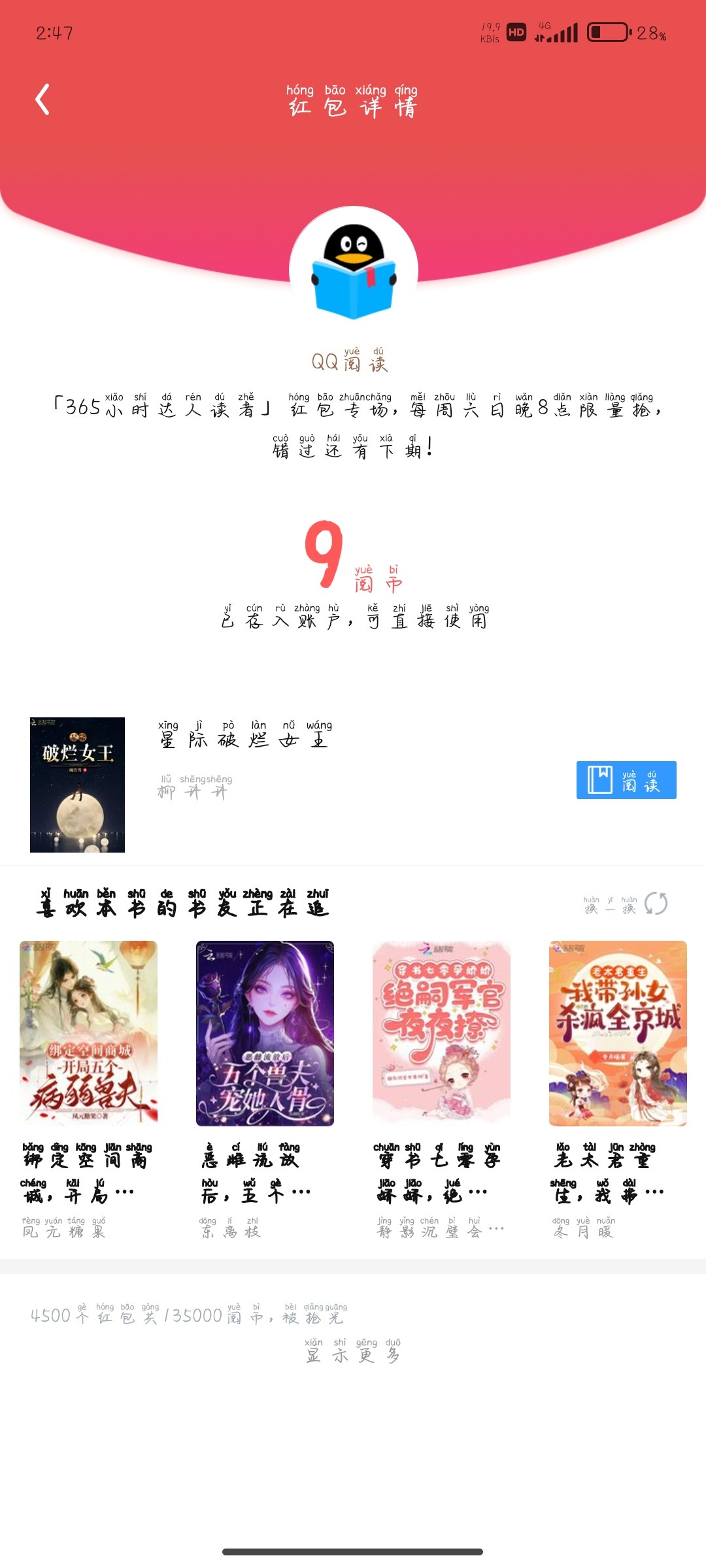This screenshot has height=1568, width=706.
Task: Open the 星际破烂女王 book cover
Action: (77, 785)
